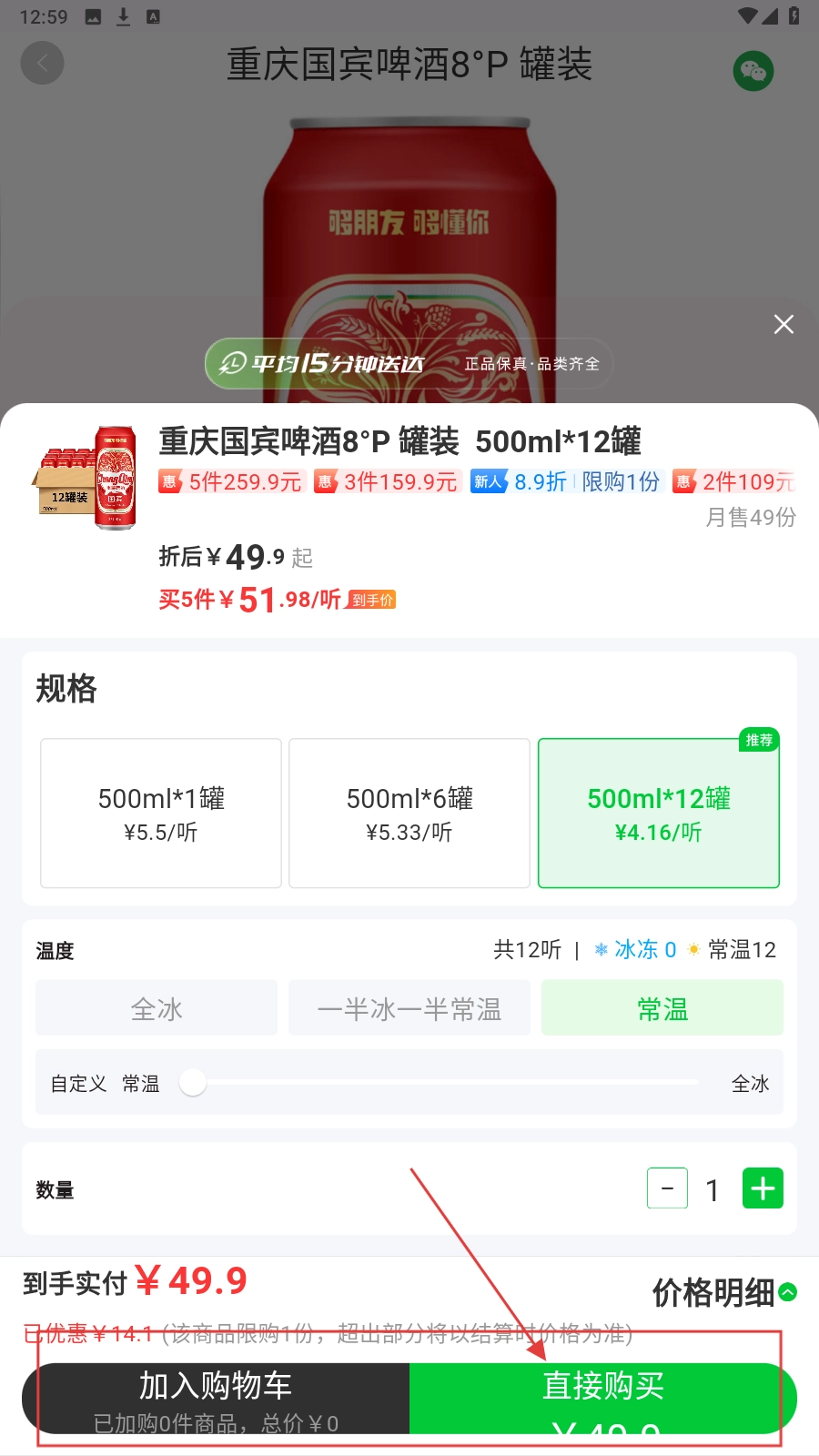This screenshot has width=819, height=1456.
Task: Decrease the quantity by one
Action: [x=667, y=1188]
